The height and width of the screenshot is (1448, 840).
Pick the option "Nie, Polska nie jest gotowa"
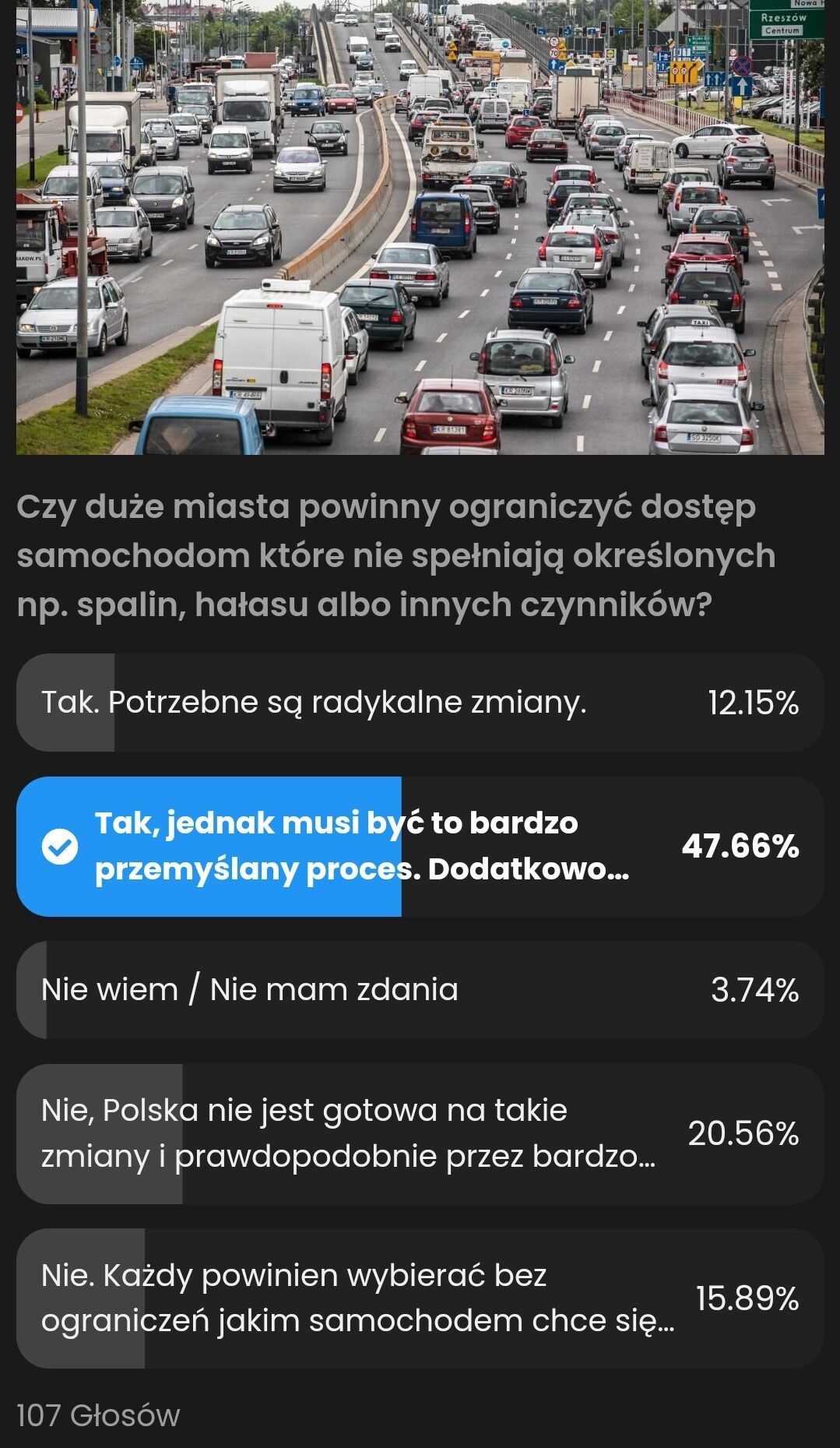pos(420,1133)
